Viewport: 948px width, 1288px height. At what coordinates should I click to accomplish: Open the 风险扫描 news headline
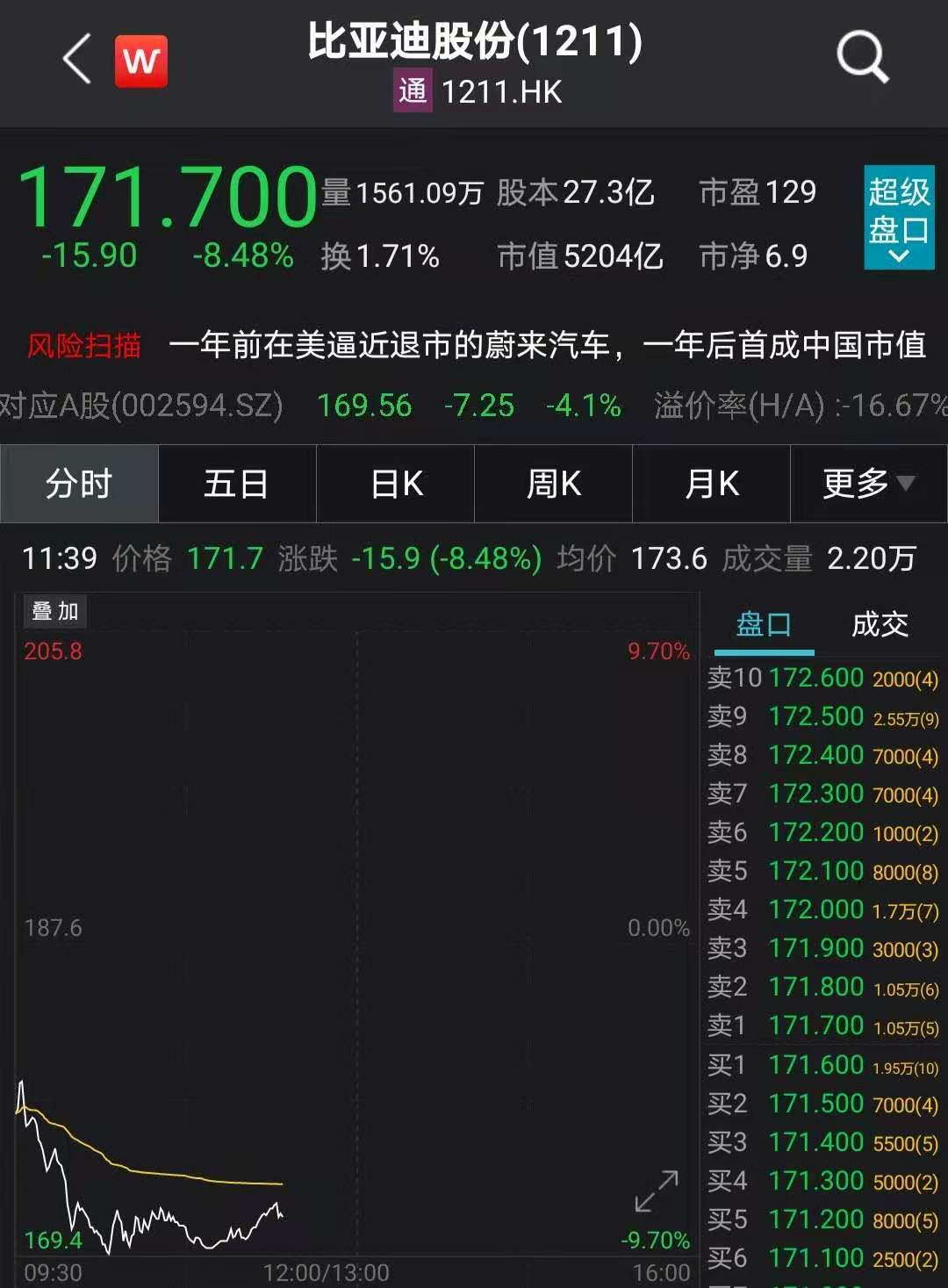coord(546,346)
